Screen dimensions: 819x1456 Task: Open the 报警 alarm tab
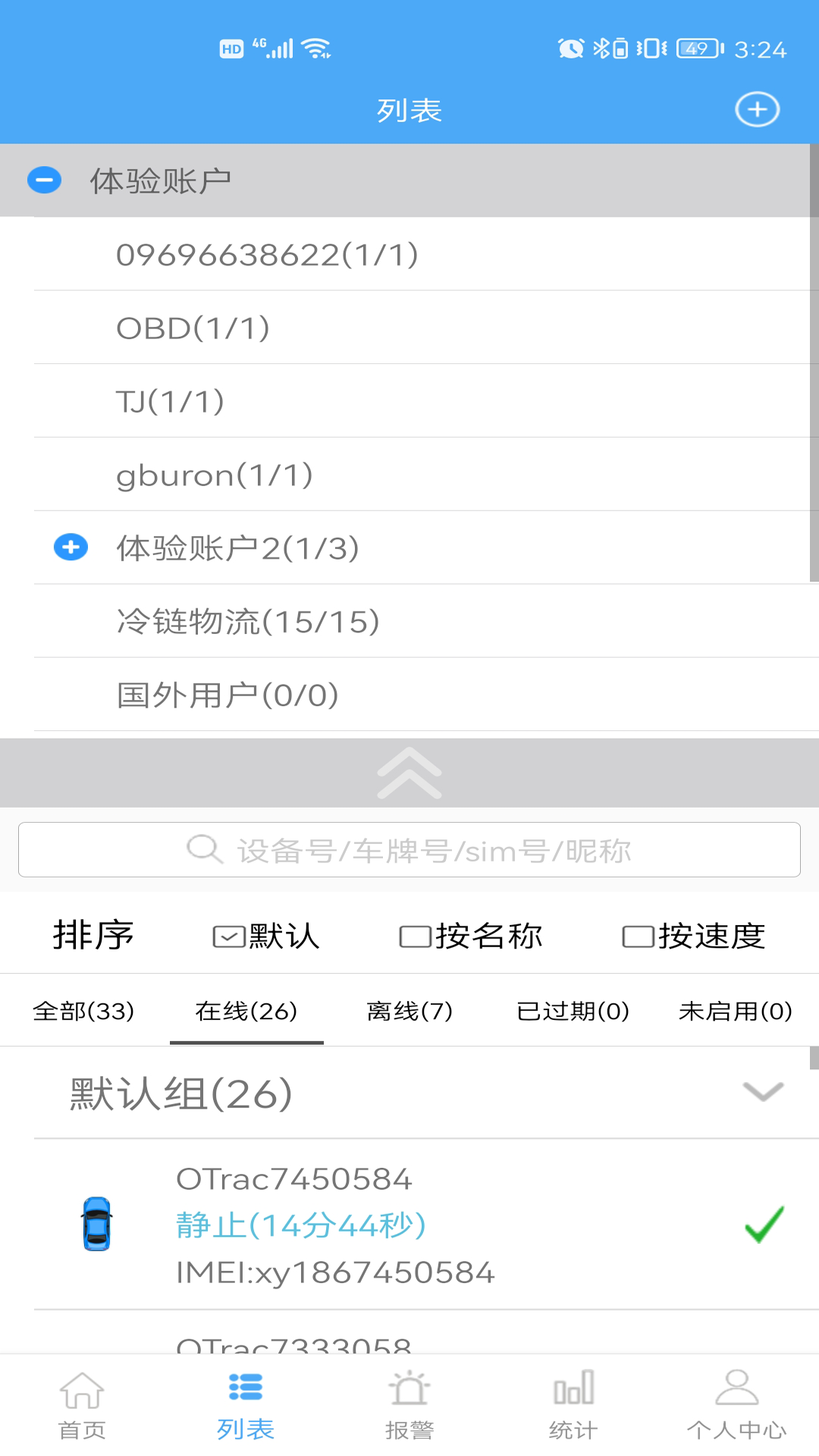(409, 1405)
